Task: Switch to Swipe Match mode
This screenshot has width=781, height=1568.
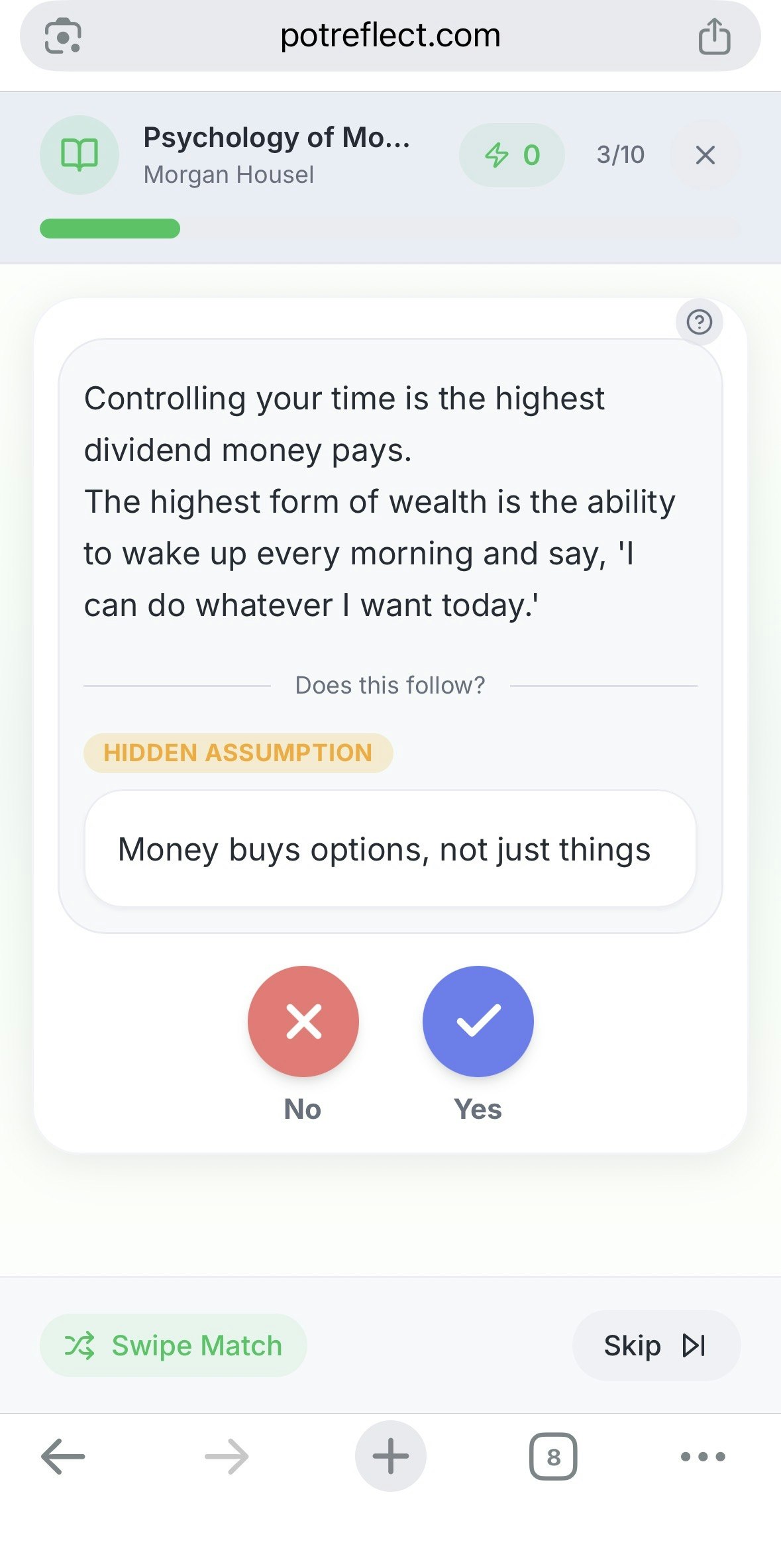Action: (174, 1345)
